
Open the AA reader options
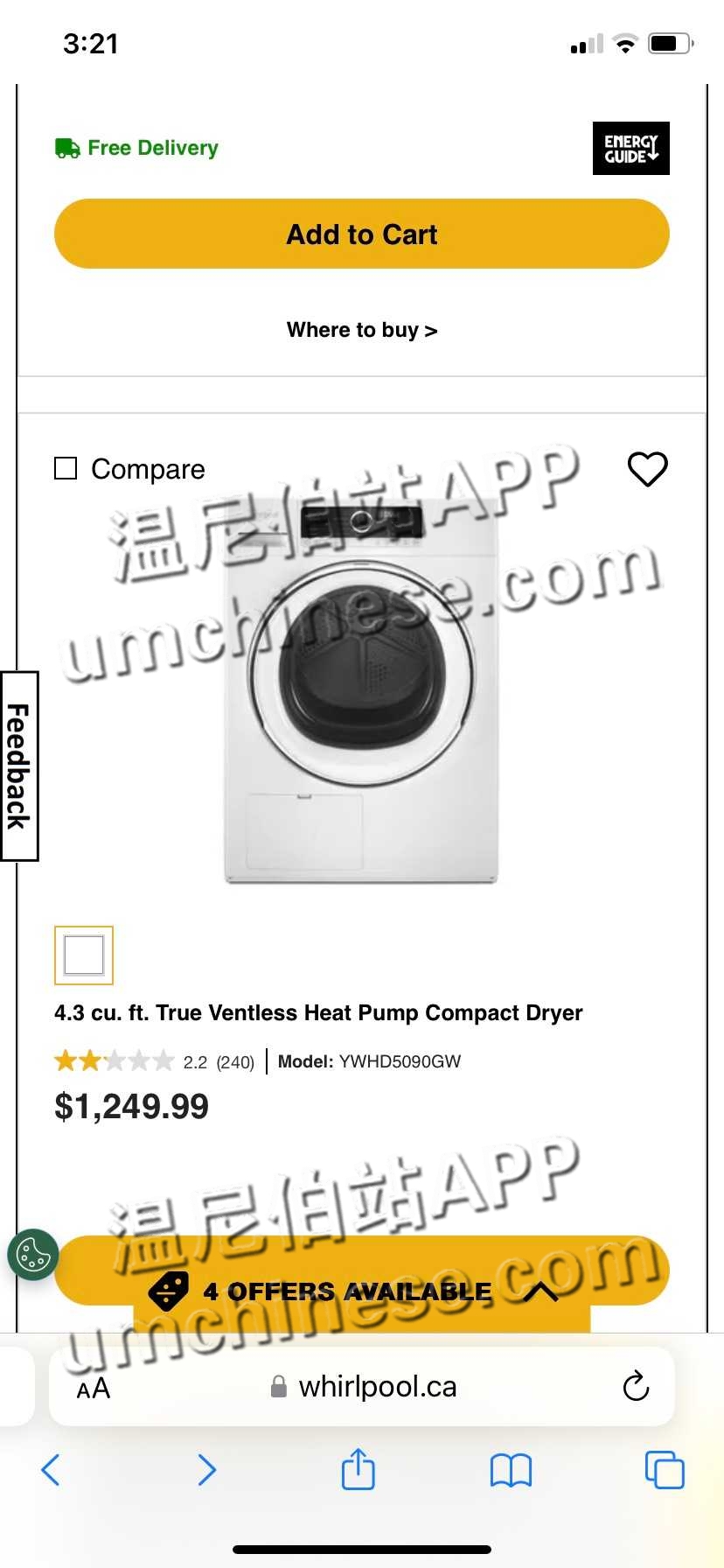94,1388
